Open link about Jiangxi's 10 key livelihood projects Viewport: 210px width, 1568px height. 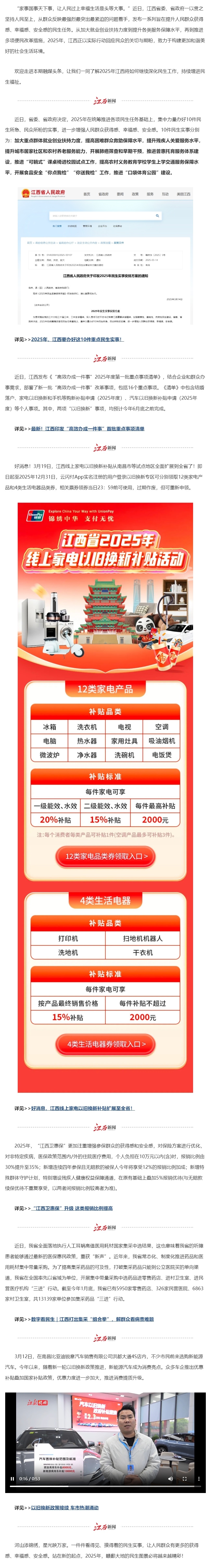[77, 339]
